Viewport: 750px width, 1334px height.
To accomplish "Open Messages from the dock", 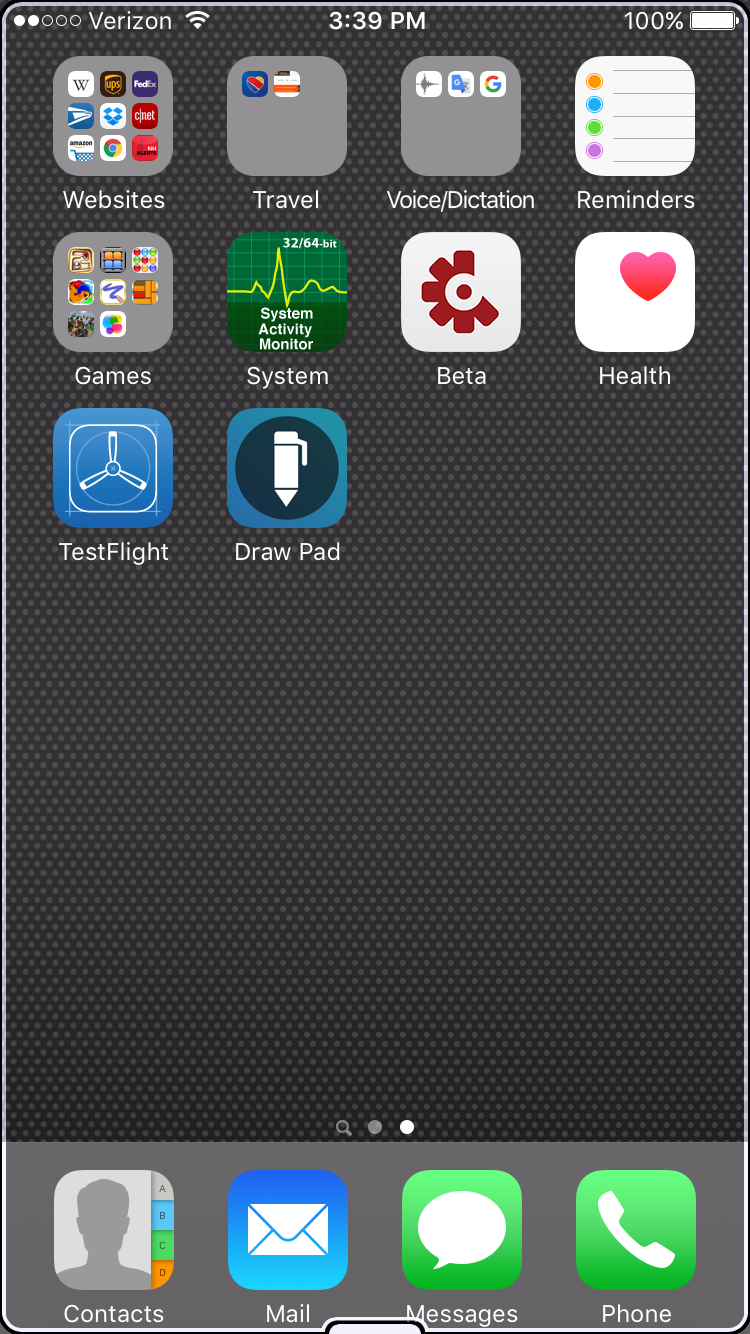I will [462, 1230].
